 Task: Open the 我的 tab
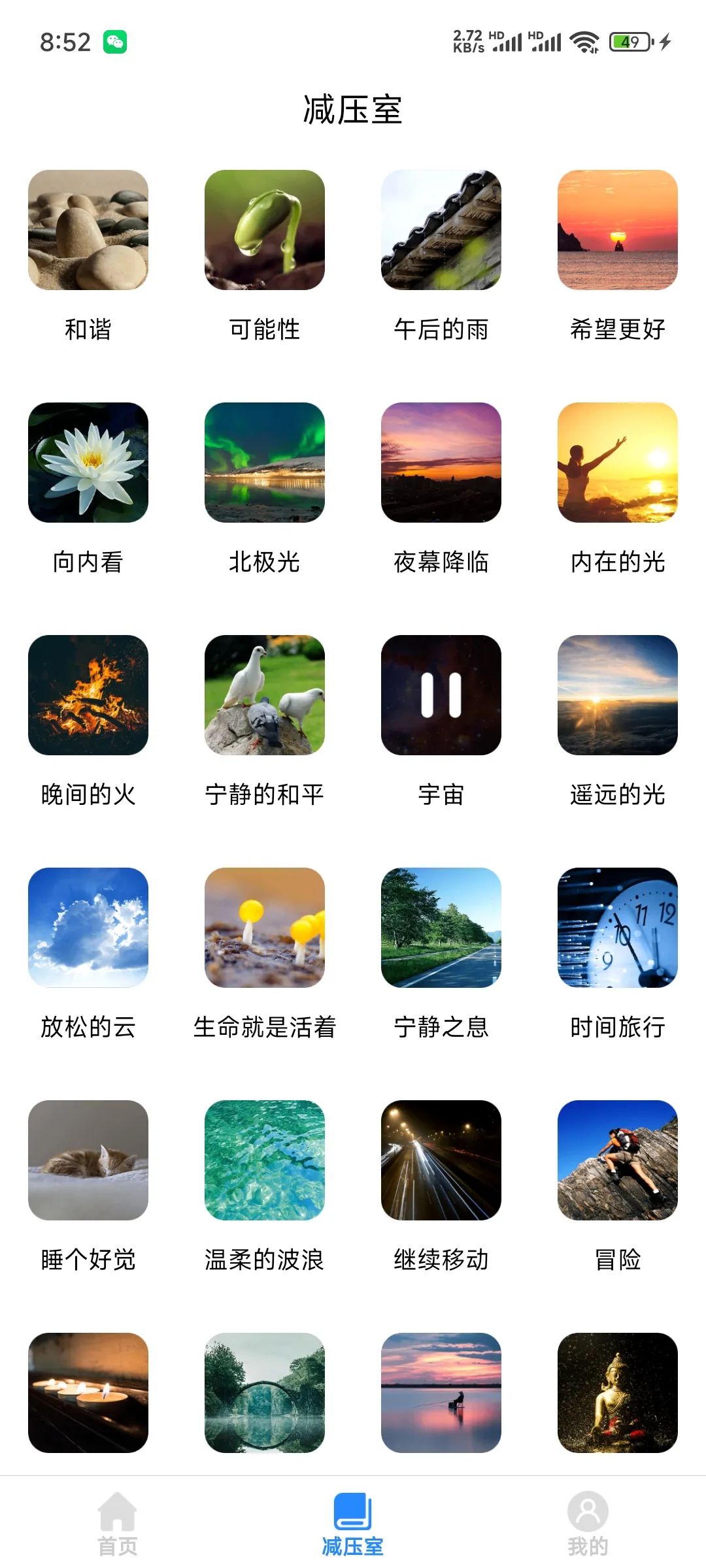point(587,1522)
